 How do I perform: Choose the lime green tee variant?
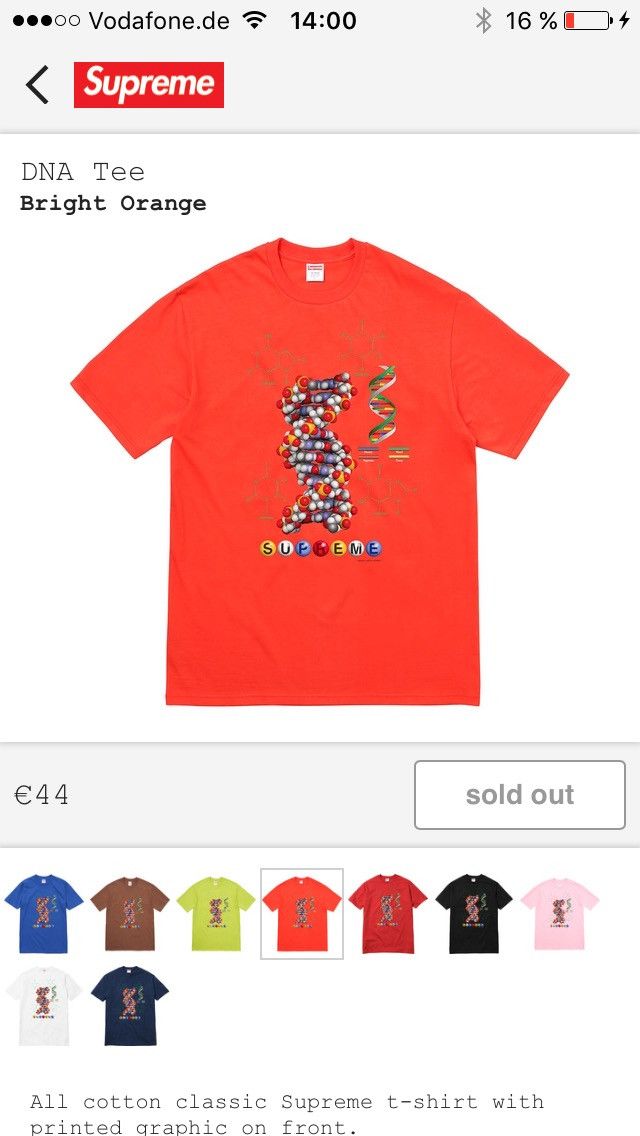tap(216, 914)
